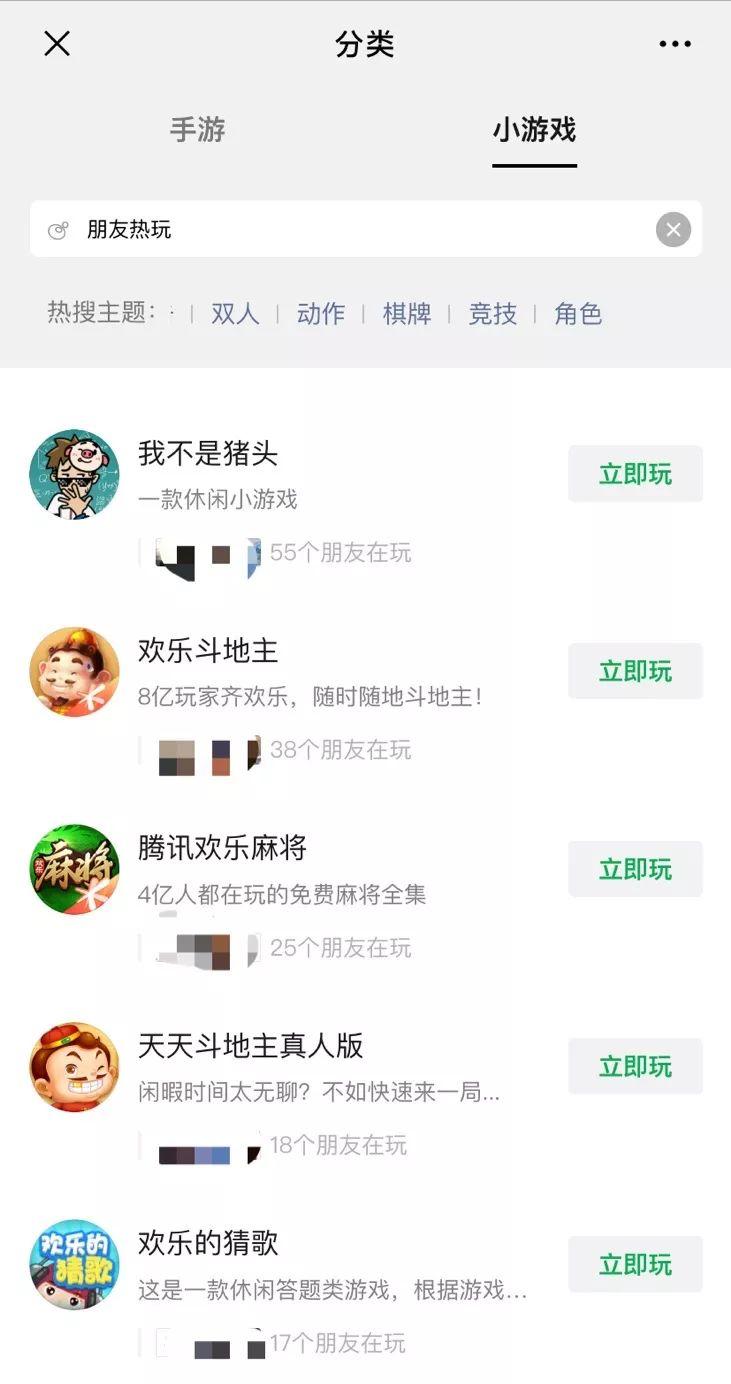Open the 我不是猪头 game icon
Screen dimensions: 731x1384
[x=74, y=475]
